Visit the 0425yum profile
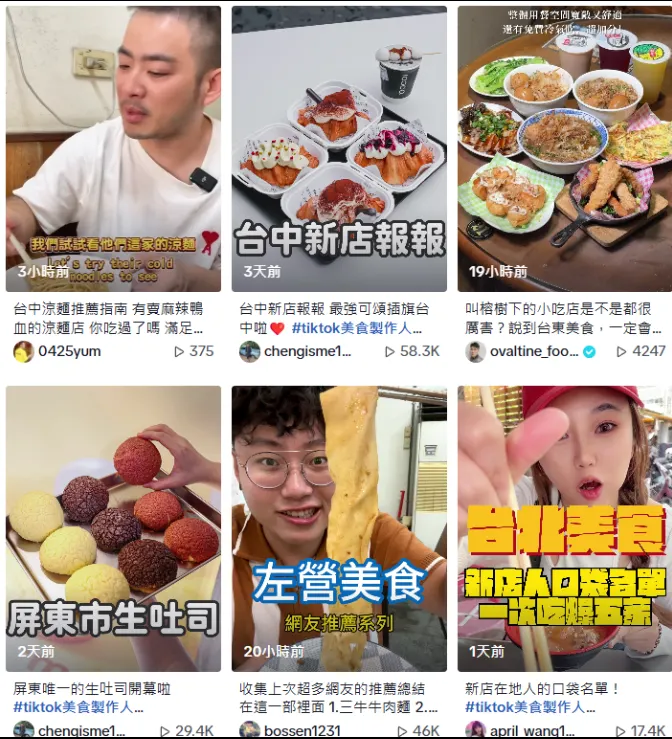 coord(69,351)
